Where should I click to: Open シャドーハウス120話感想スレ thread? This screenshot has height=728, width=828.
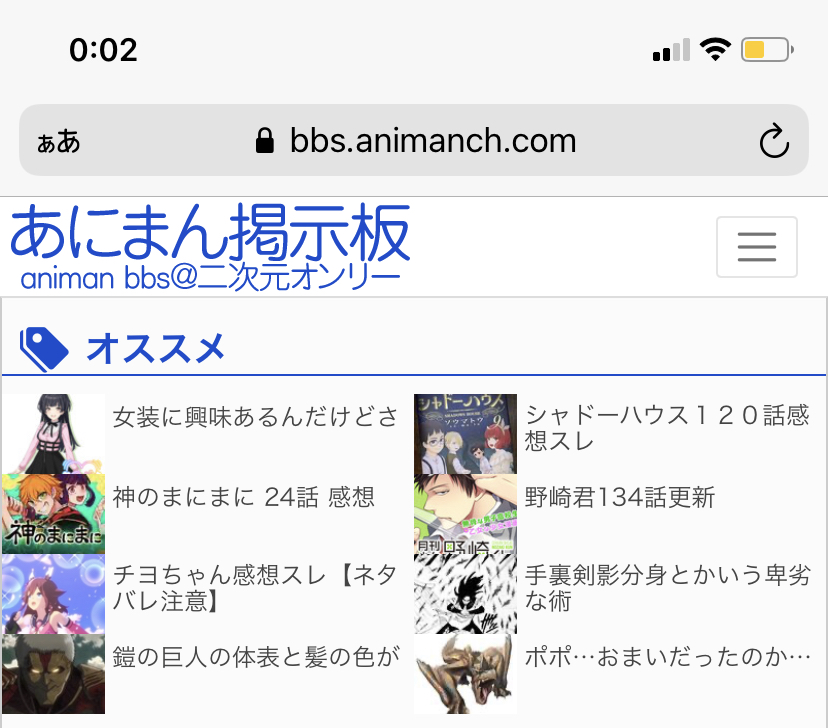(x=667, y=427)
